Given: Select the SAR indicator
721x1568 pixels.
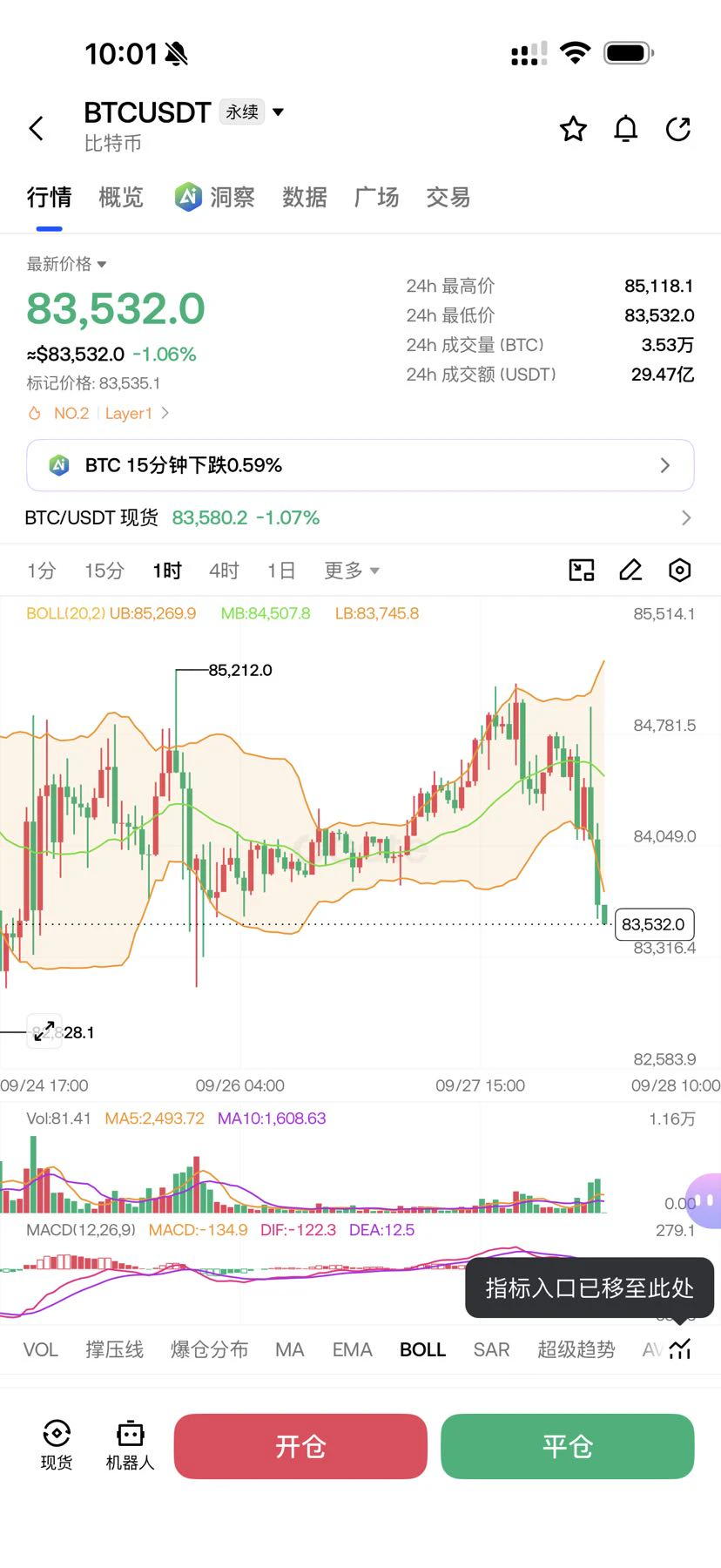Looking at the screenshot, I should click(491, 1350).
